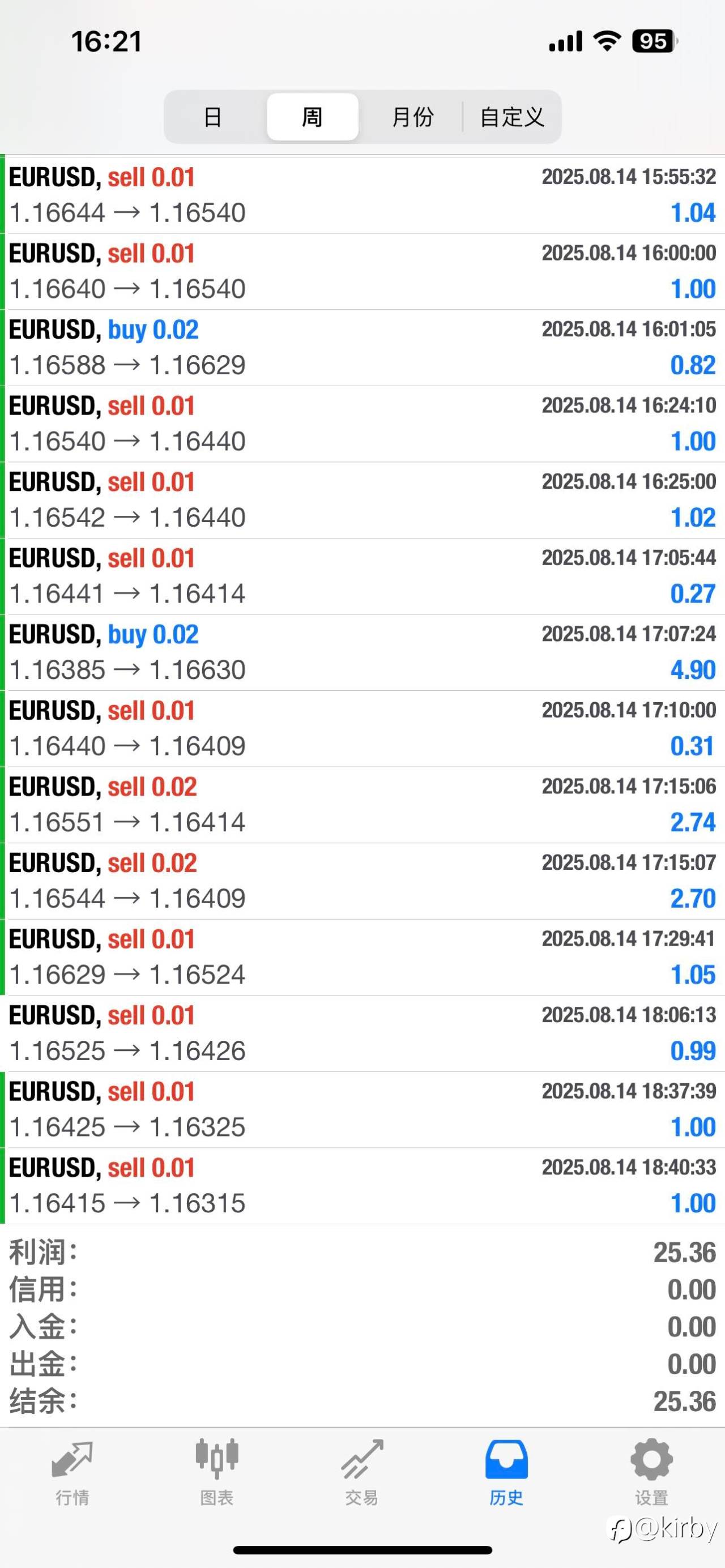
Task: Go to the 图表 chart tab
Action: pyautogui.click(x=217, y=1472)
